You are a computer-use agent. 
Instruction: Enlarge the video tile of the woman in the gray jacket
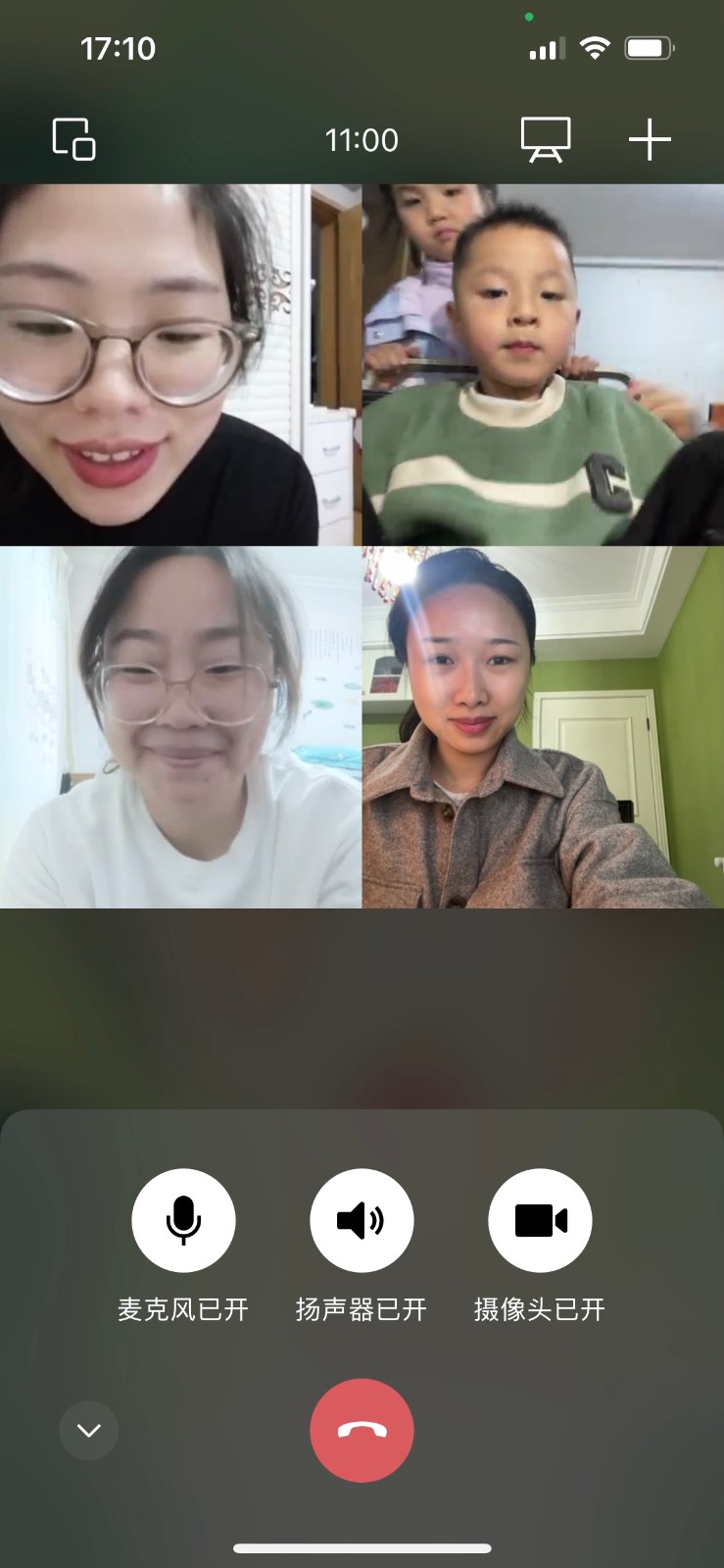543,727
